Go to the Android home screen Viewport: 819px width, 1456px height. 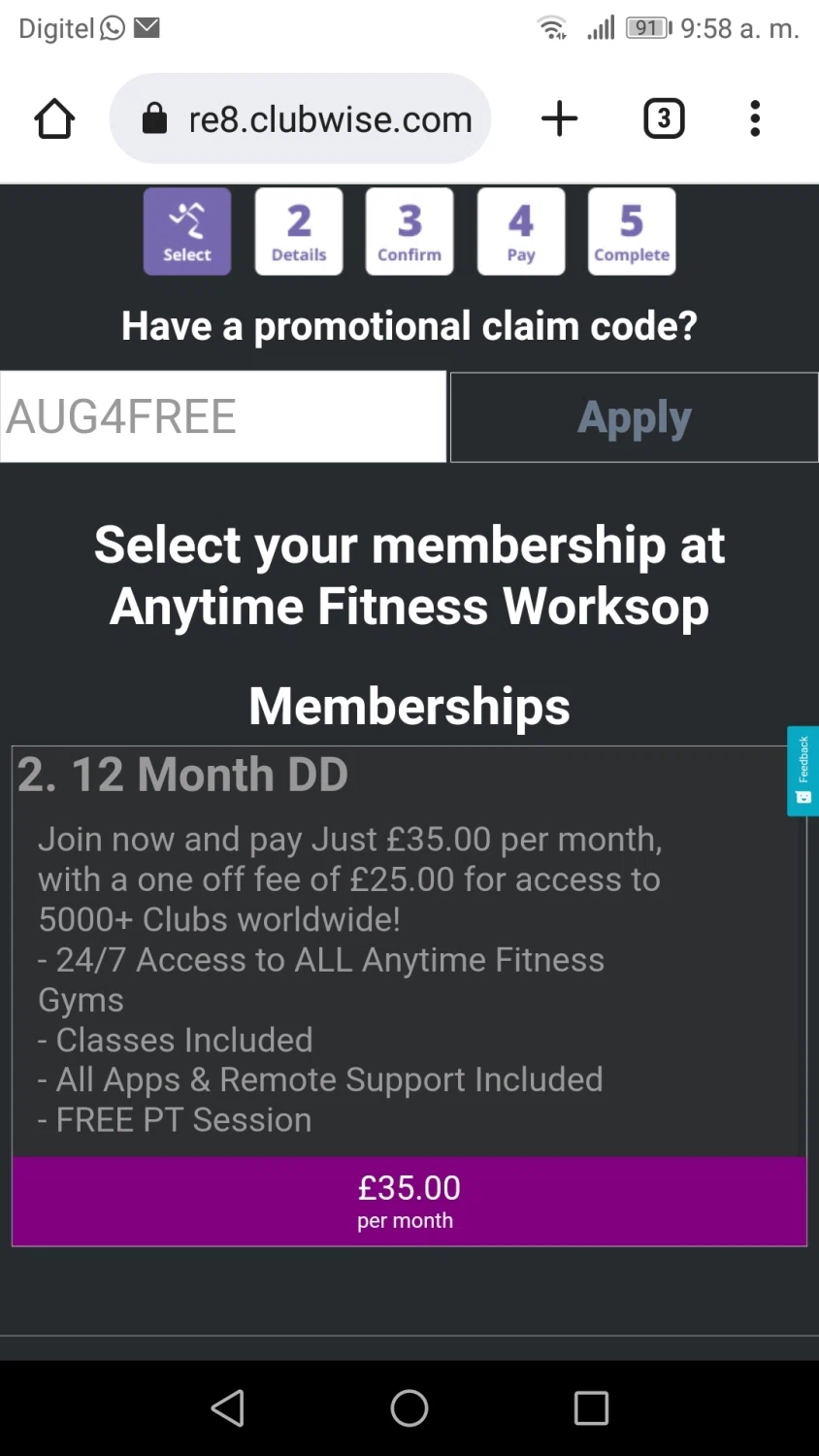409,1407
